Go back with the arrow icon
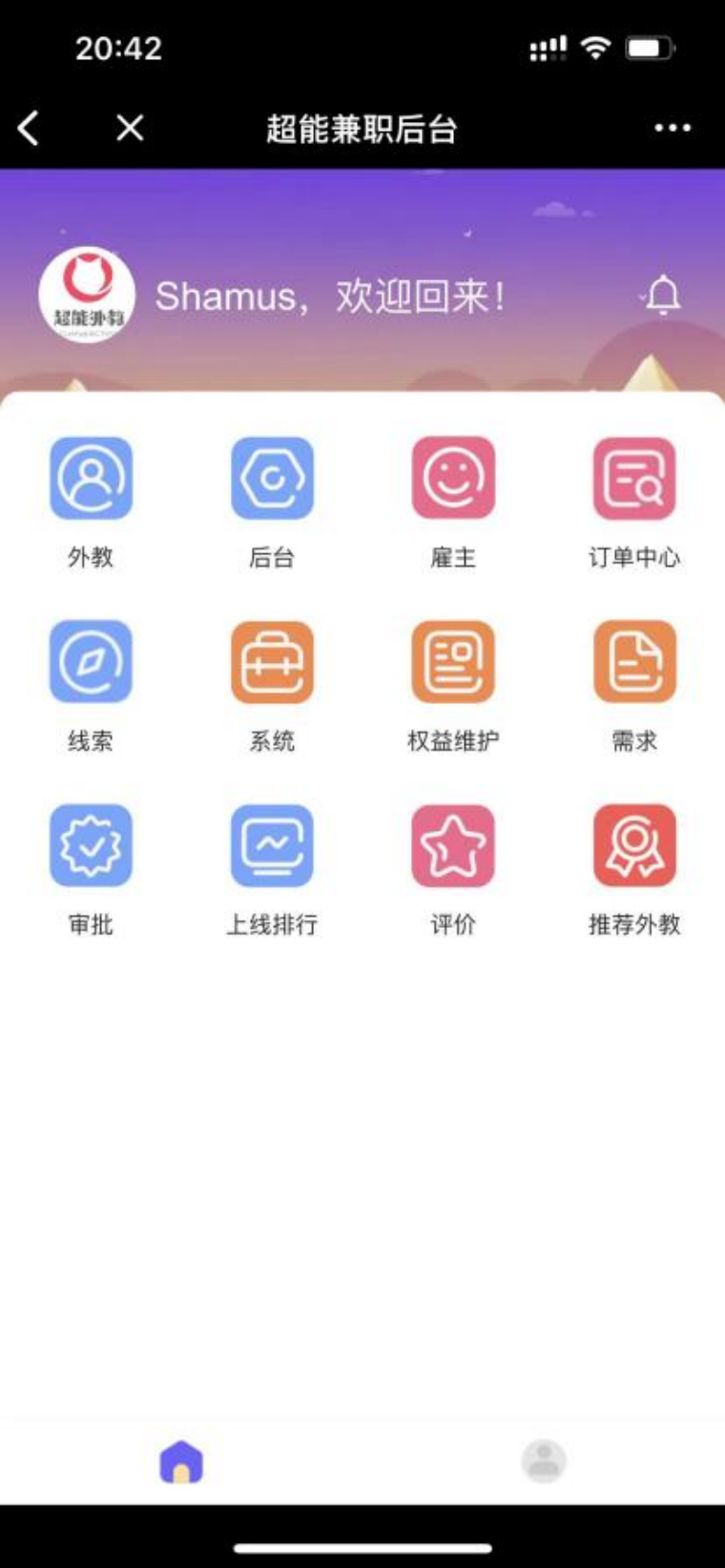Screen dimensions: 725x1568 click(x=29, y=128)
